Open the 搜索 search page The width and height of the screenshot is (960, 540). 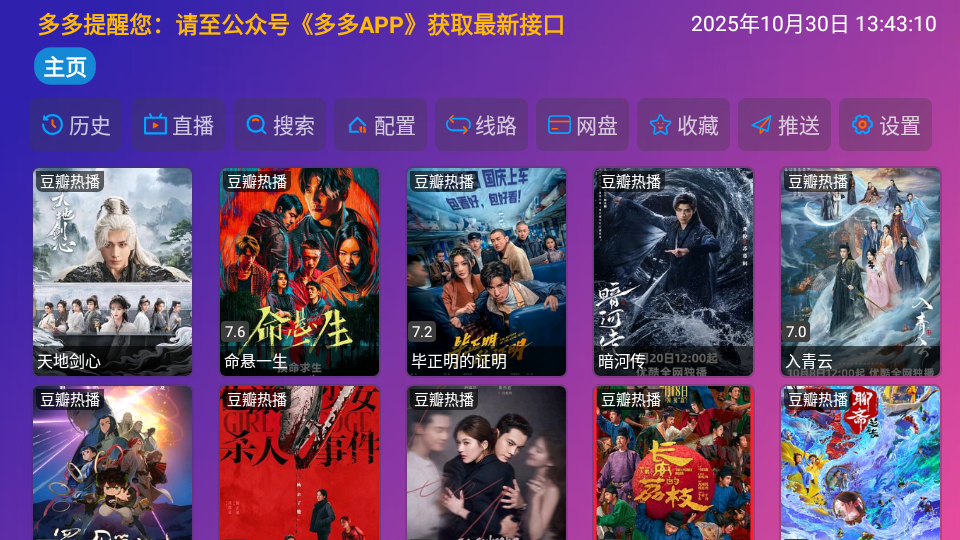pos(280,125)
